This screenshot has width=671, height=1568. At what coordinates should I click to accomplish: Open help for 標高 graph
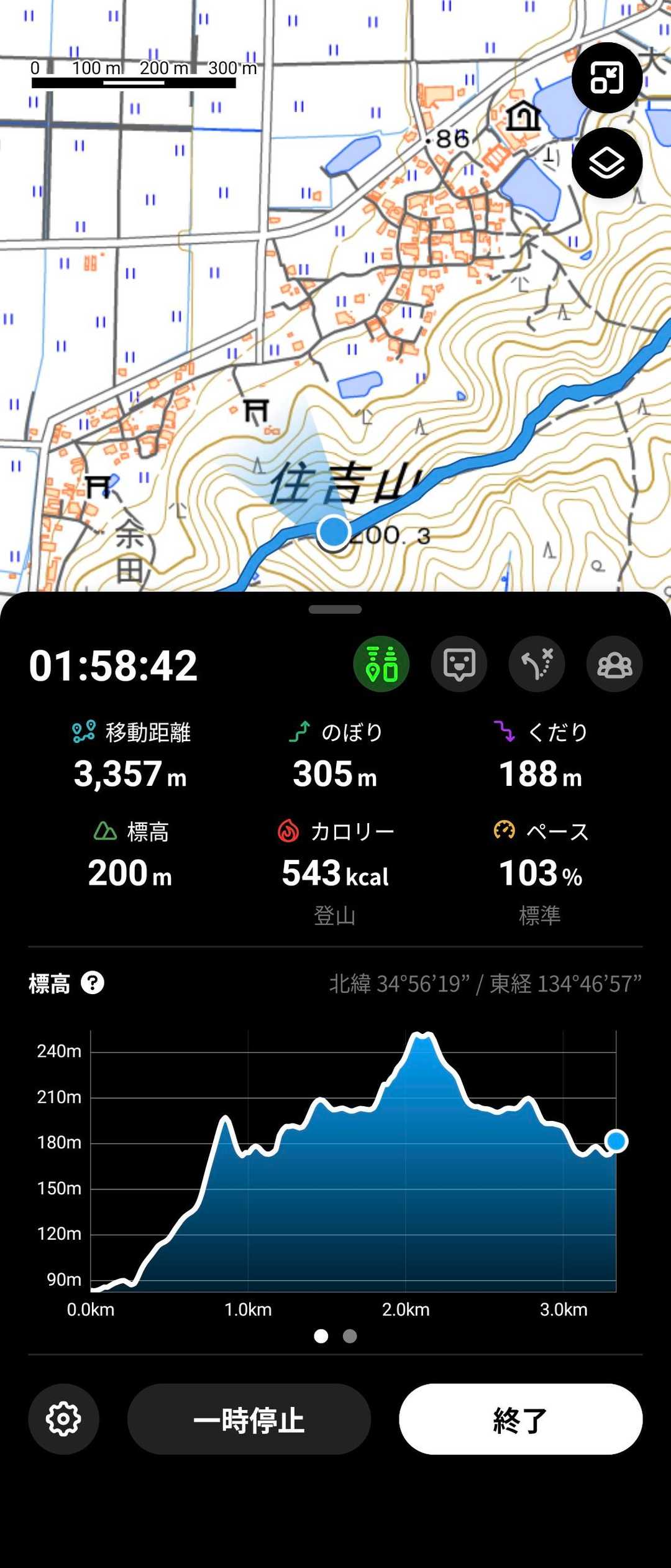(93, 983)
